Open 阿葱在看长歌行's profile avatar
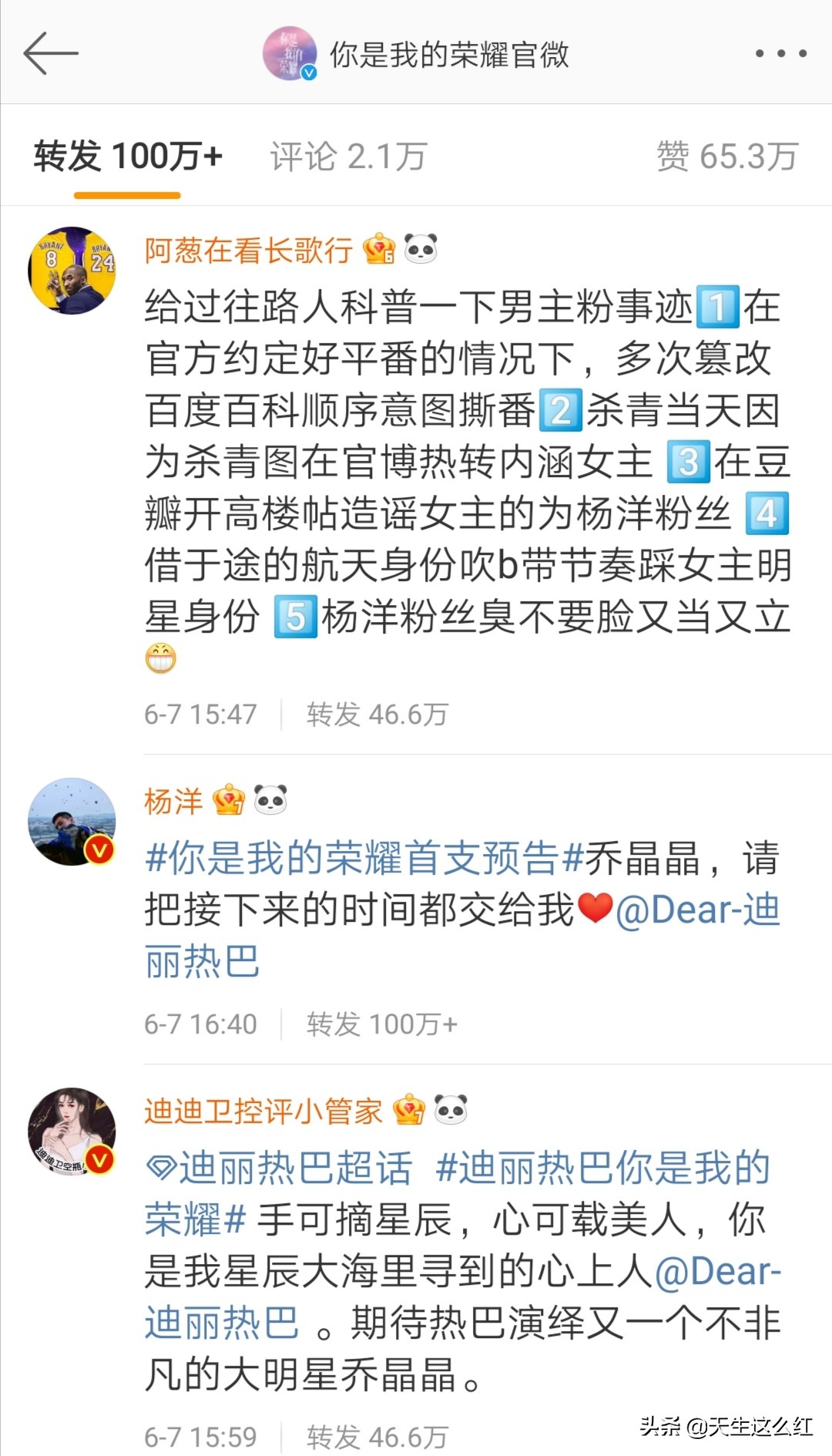Image resolution: width=832 pixels, height=1456 pixels. [x=72, y=270]
